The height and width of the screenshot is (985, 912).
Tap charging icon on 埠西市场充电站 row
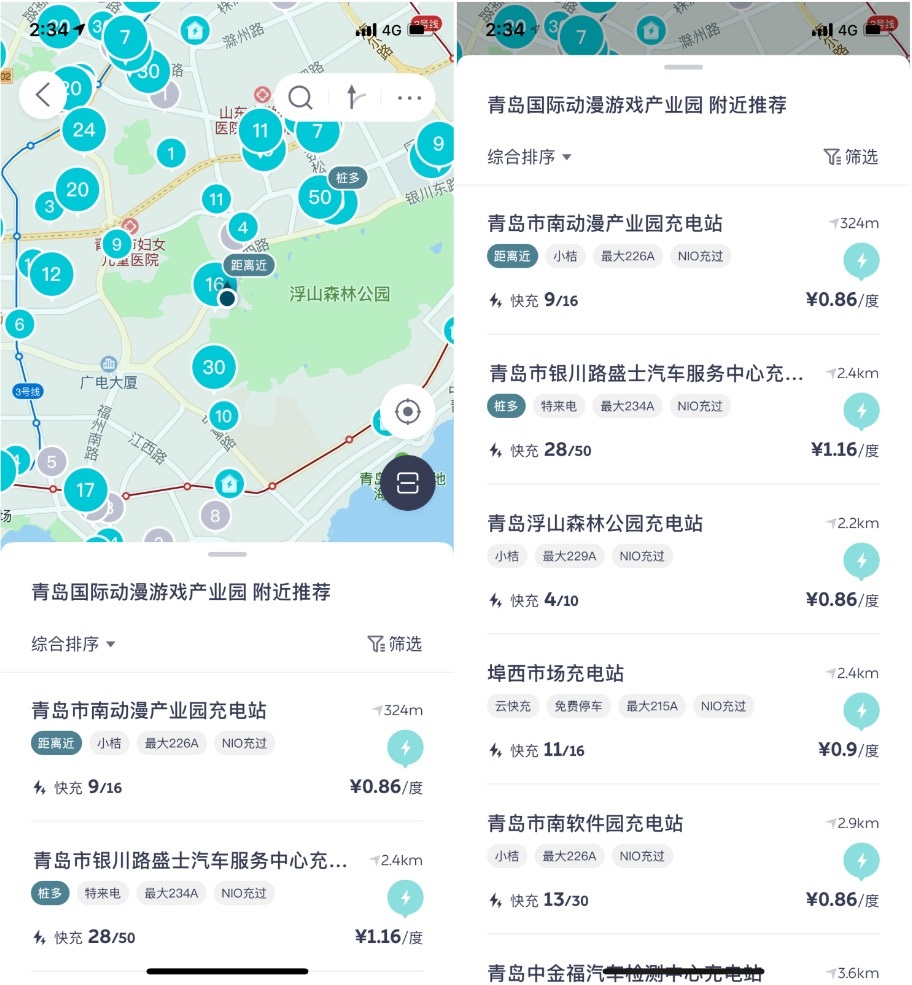pyautogui.click(x=861, y=711)
